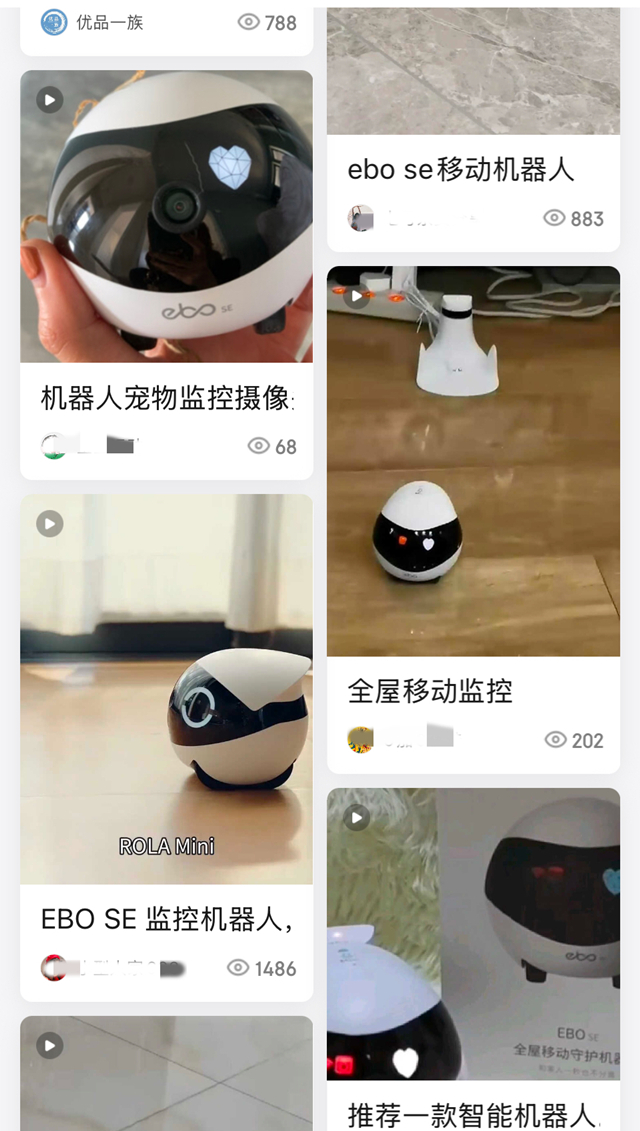Open the 全屋移动监控 video card
This screenshot has height=1131, width=640.
click(473, 461)
